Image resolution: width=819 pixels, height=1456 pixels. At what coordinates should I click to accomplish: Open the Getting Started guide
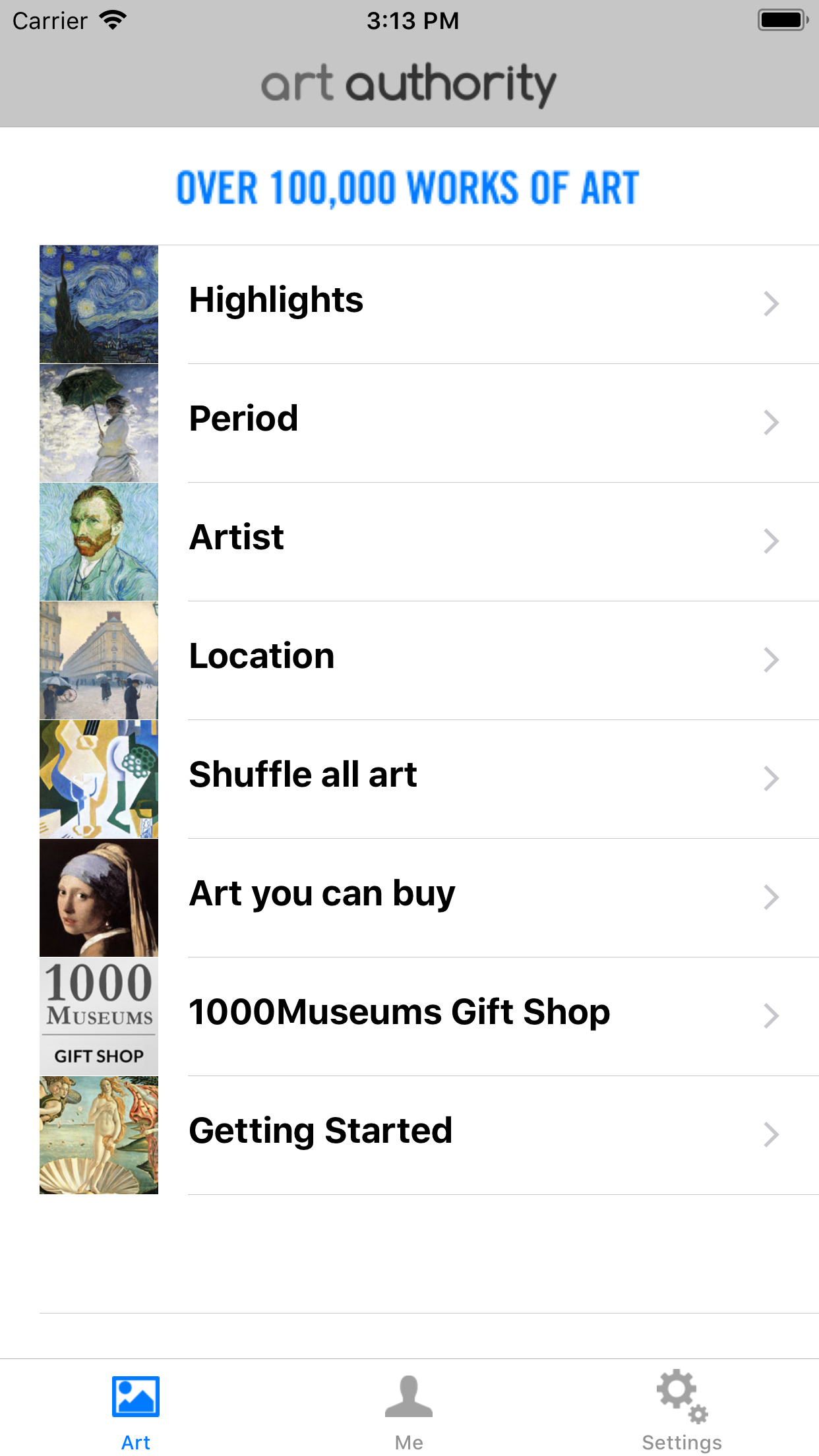[429, 1134]
